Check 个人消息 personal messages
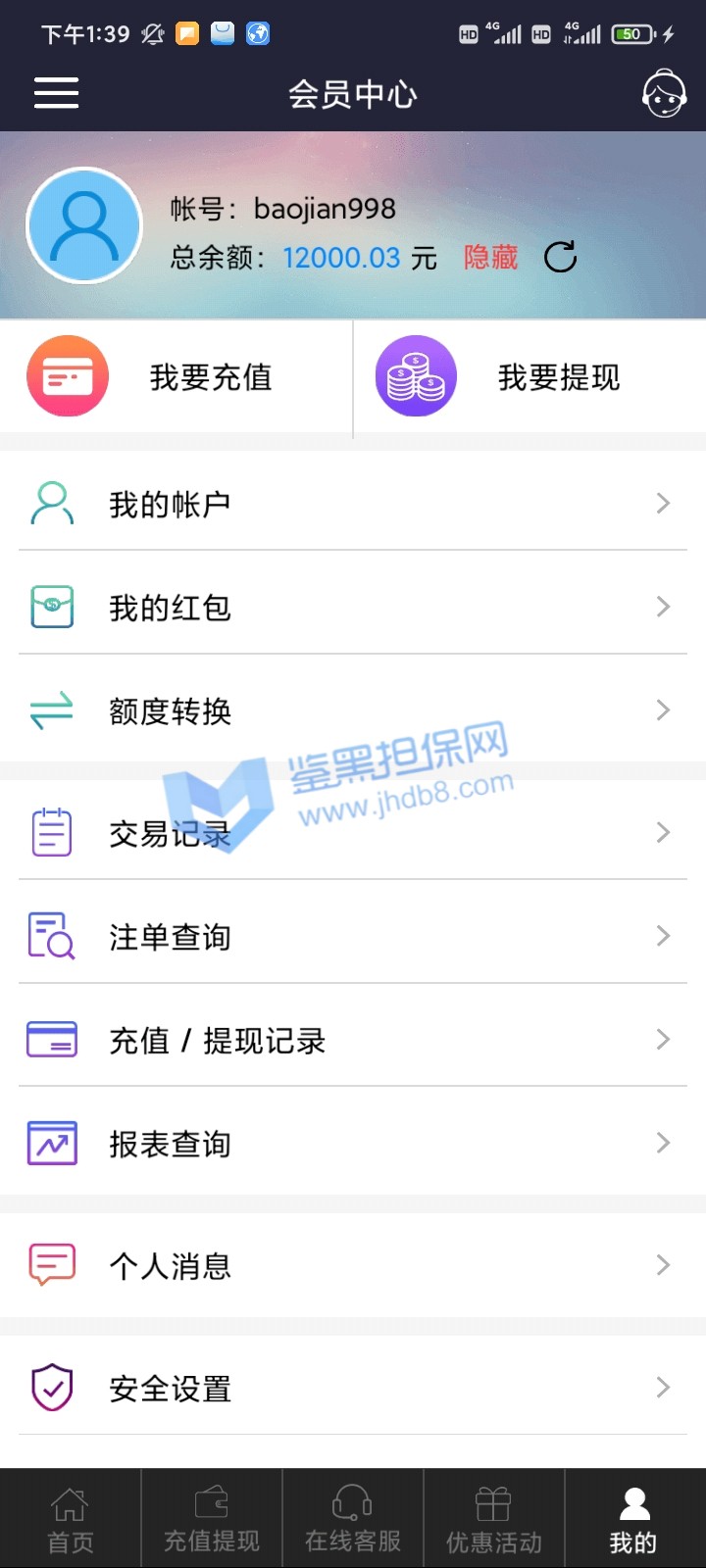Image resolution: width=706 pixels, height=1568 pixels. [353, 1265]
